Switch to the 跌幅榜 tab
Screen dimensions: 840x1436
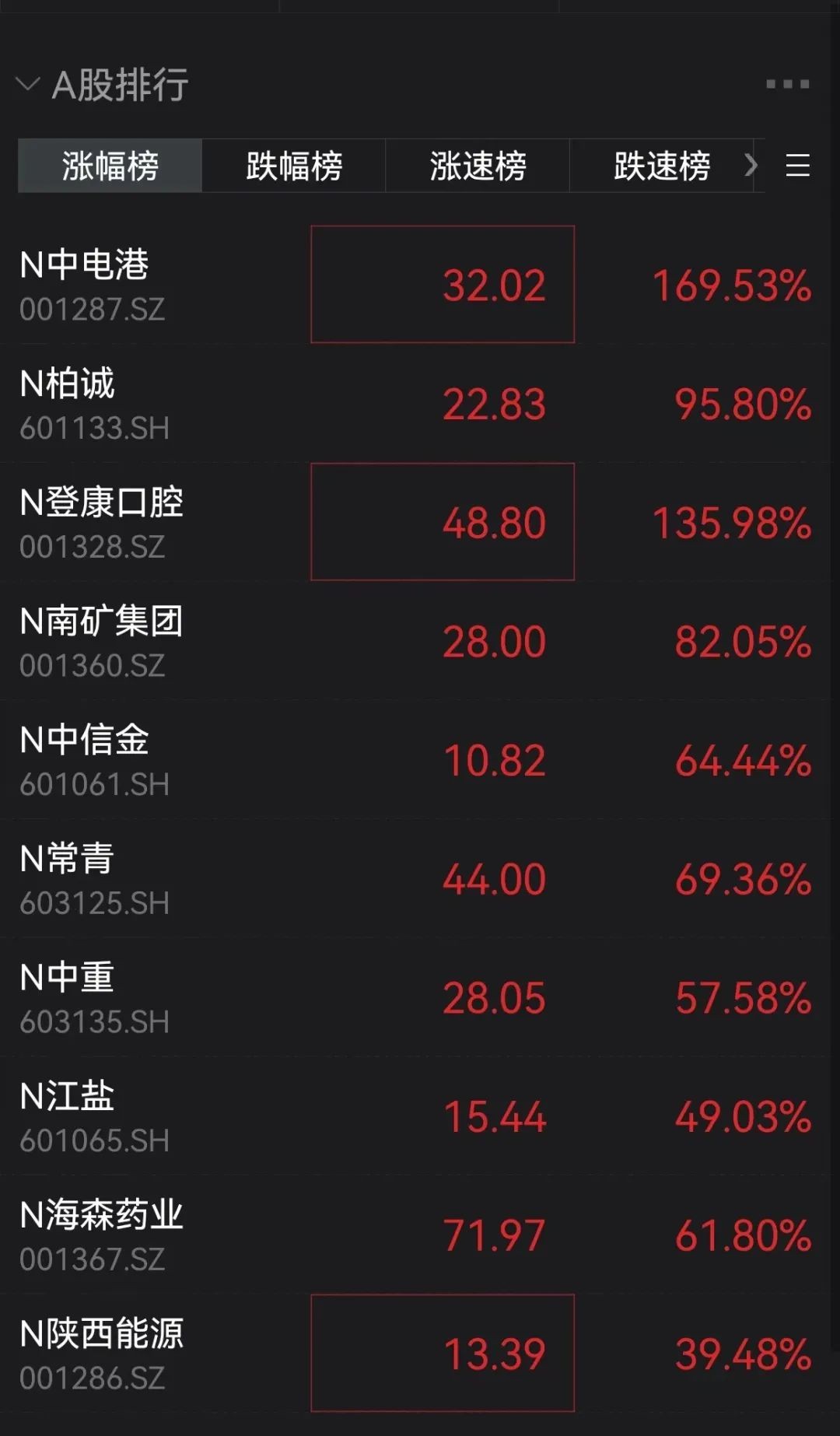point(294,166)
